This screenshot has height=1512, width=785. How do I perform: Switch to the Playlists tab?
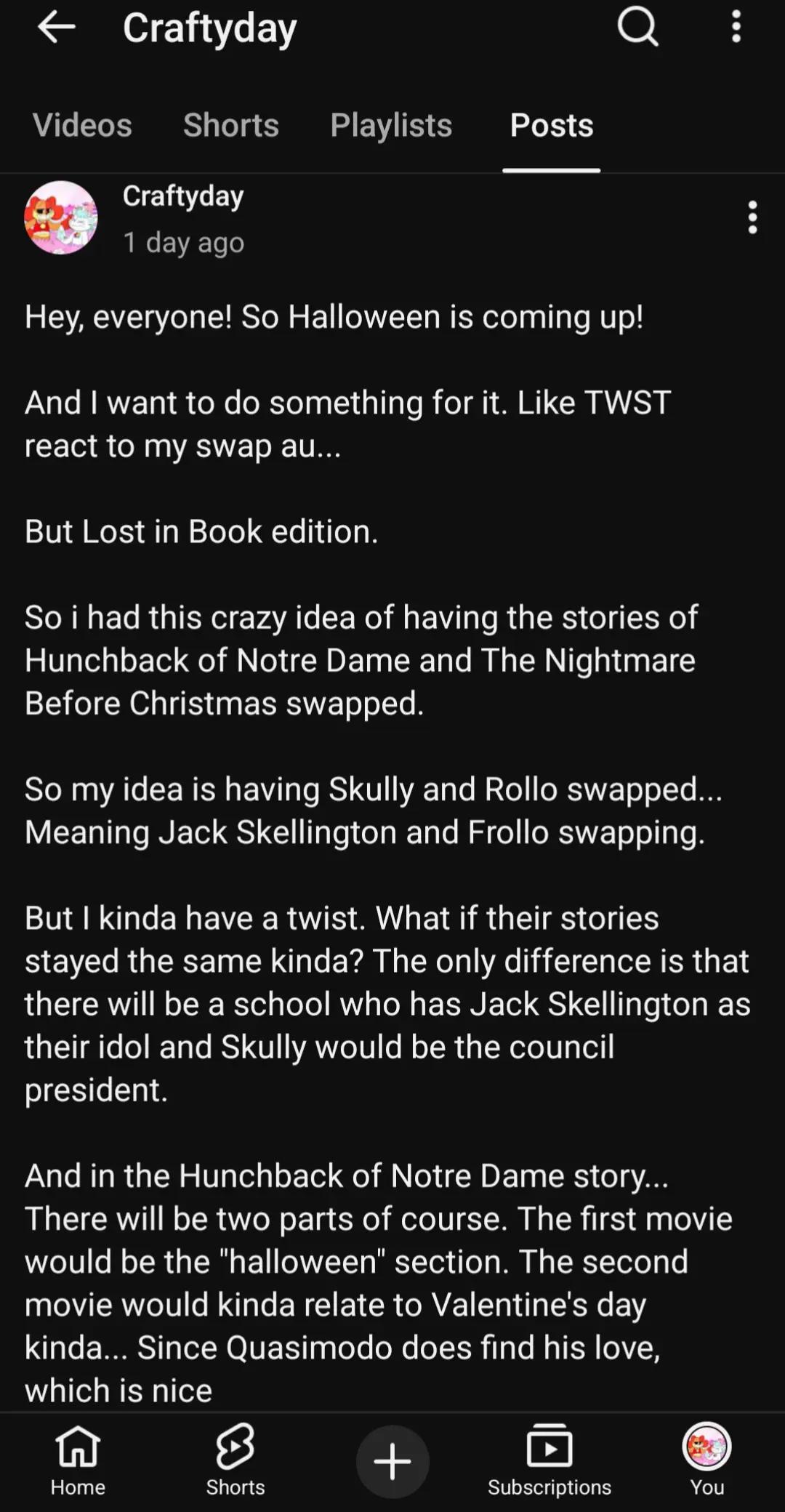click(x=391, y=125)
